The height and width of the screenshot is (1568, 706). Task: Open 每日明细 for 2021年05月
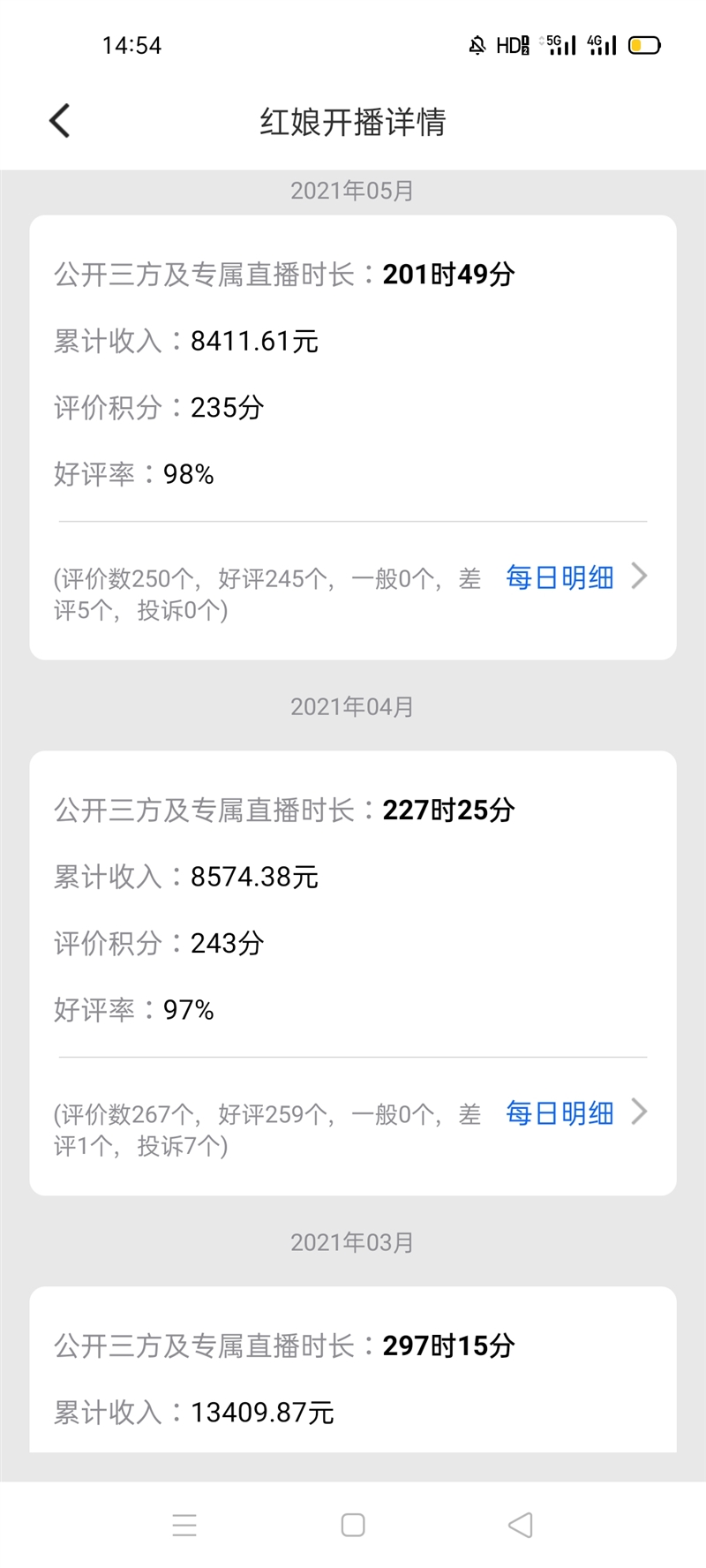[x=576, y=577]
